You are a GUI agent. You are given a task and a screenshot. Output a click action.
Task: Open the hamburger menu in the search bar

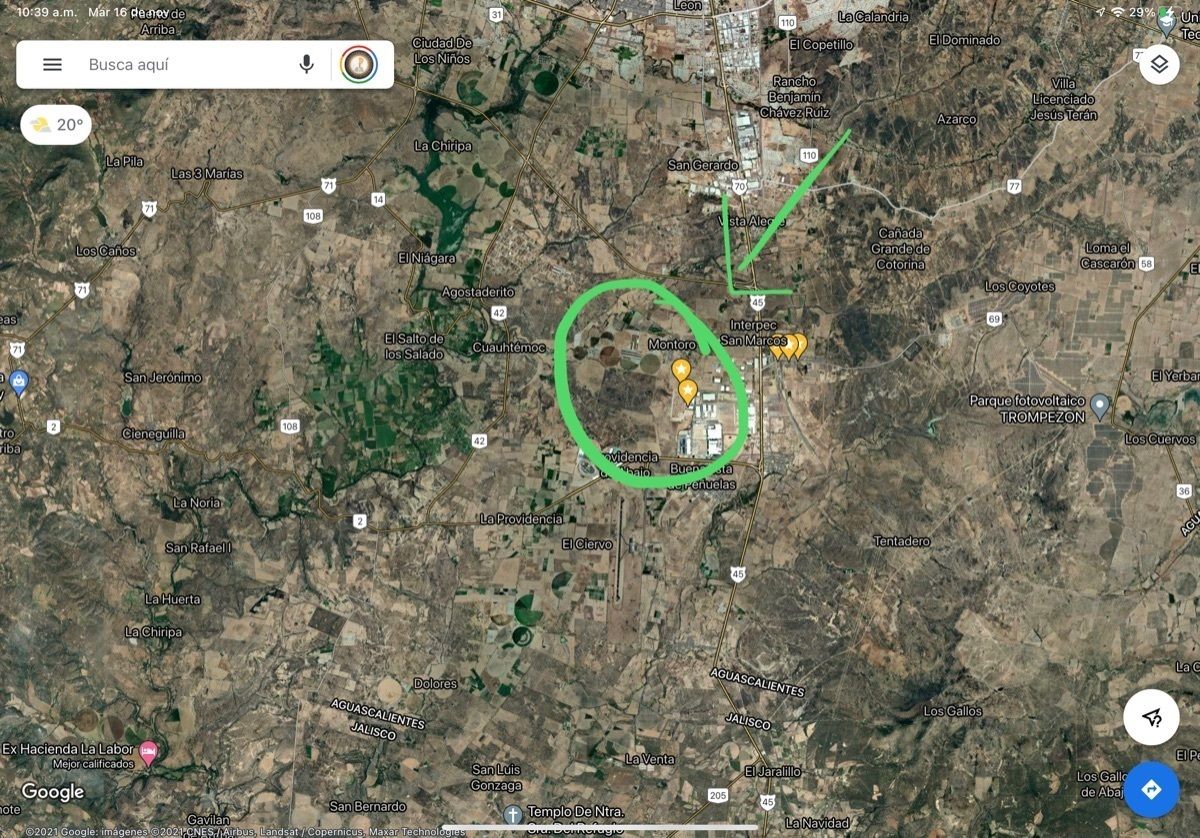(52, 65)
